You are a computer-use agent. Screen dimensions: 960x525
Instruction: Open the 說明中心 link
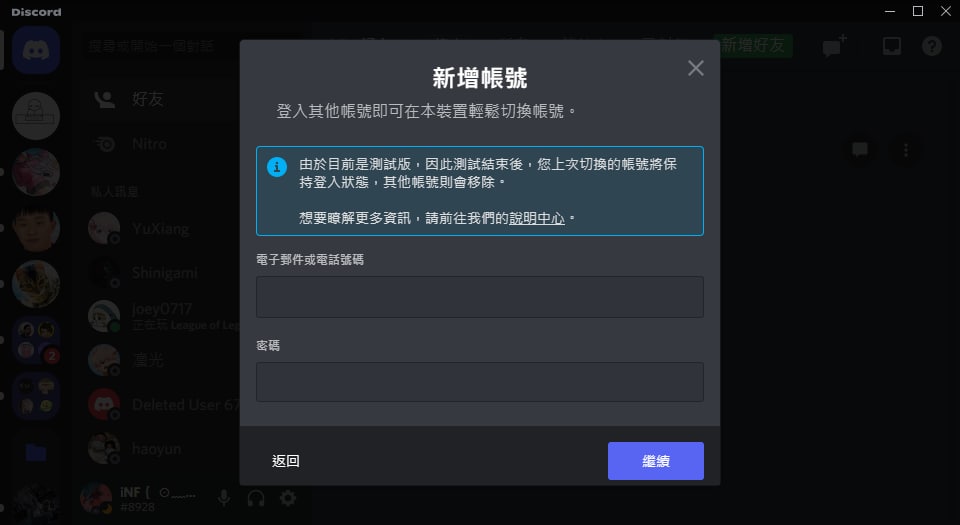click(537, 217)
